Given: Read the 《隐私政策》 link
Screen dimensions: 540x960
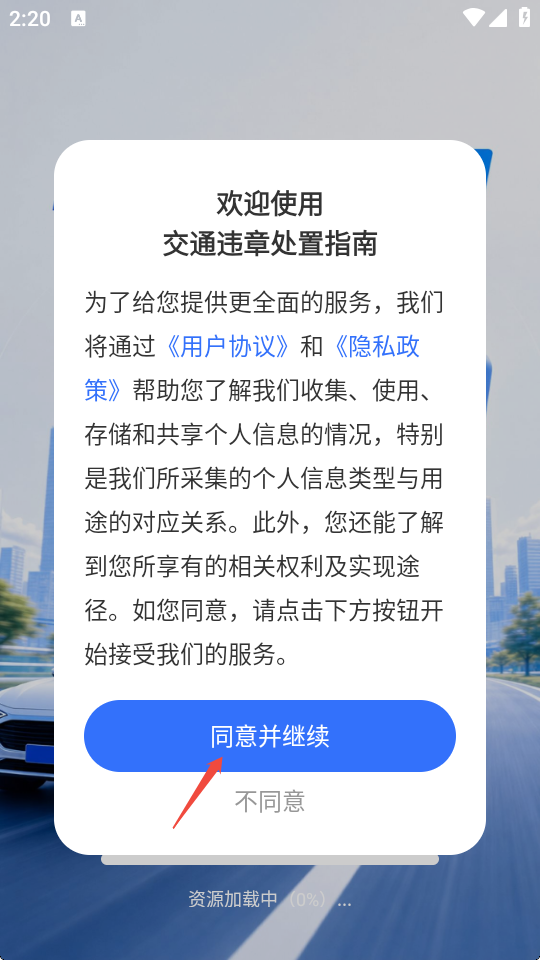Looking at the screenshot, I should pos(375,347).
